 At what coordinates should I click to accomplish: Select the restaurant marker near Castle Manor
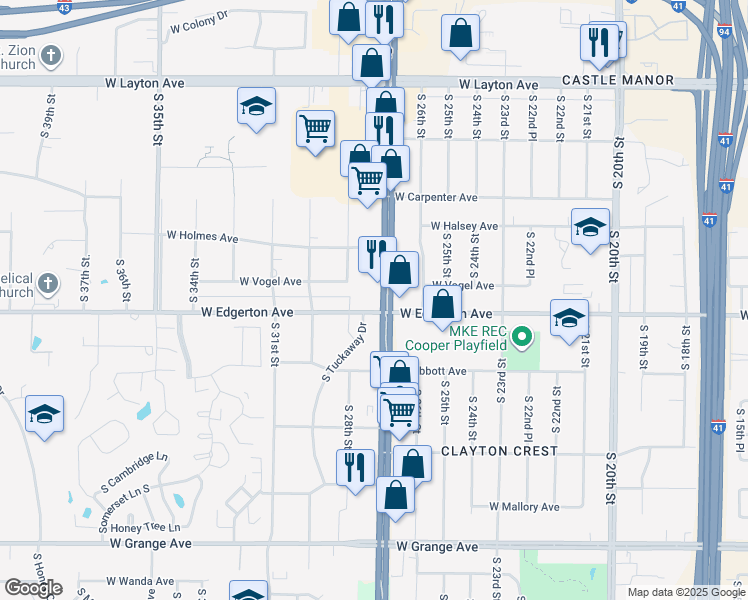[x=594, y=41]
